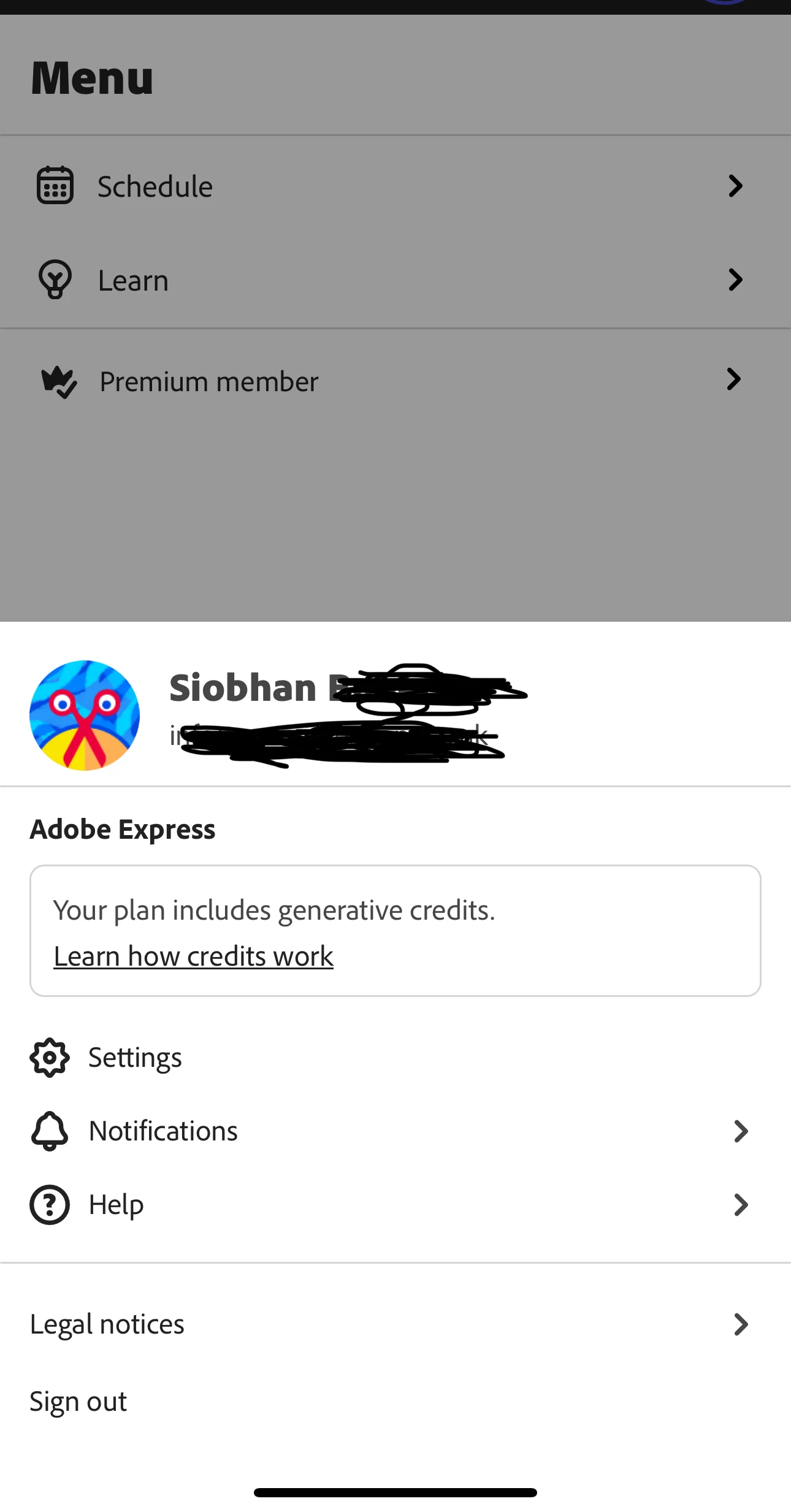Go to Help
Image resolution: width=791 pixels, height=1512 pixels.
pos(117,1205)
